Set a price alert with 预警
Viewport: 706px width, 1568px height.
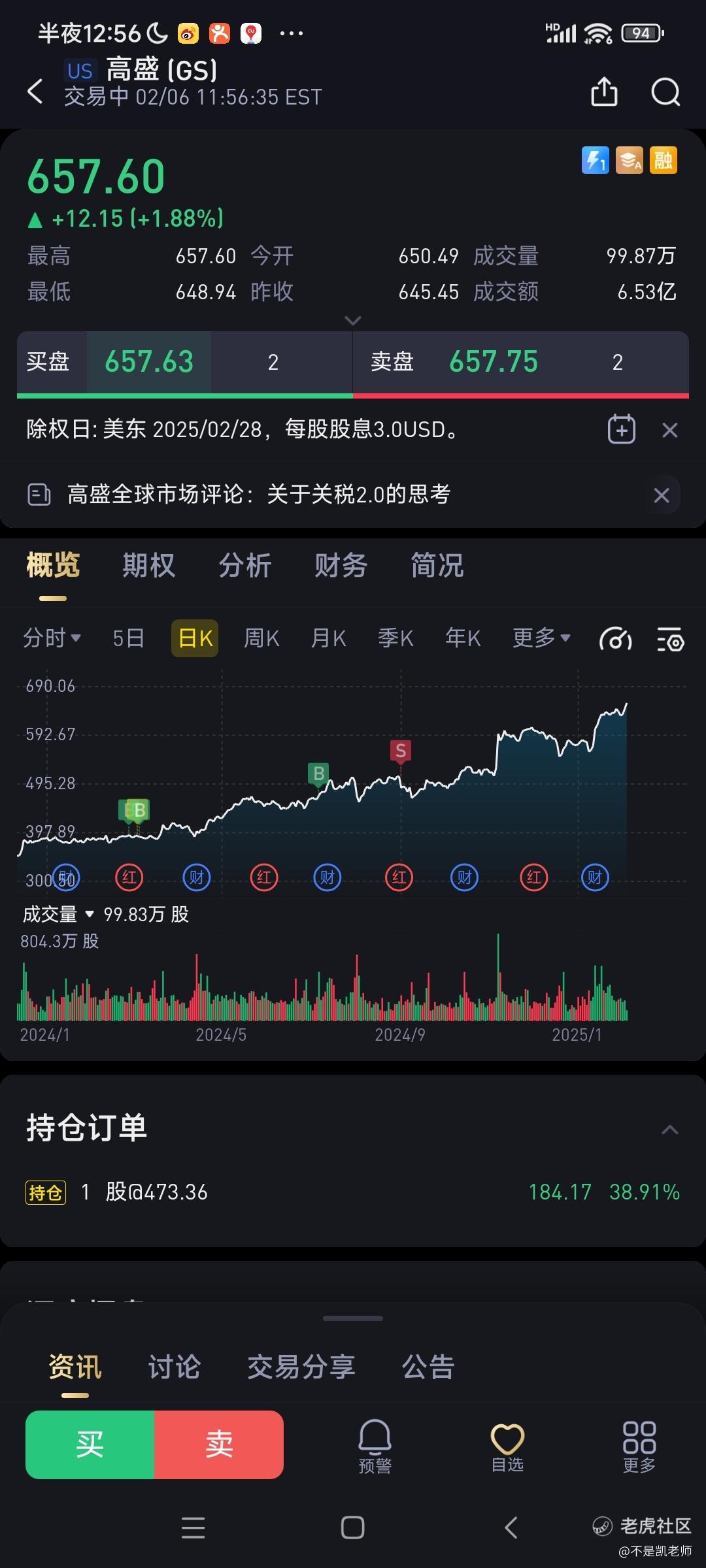[375, 1446]
